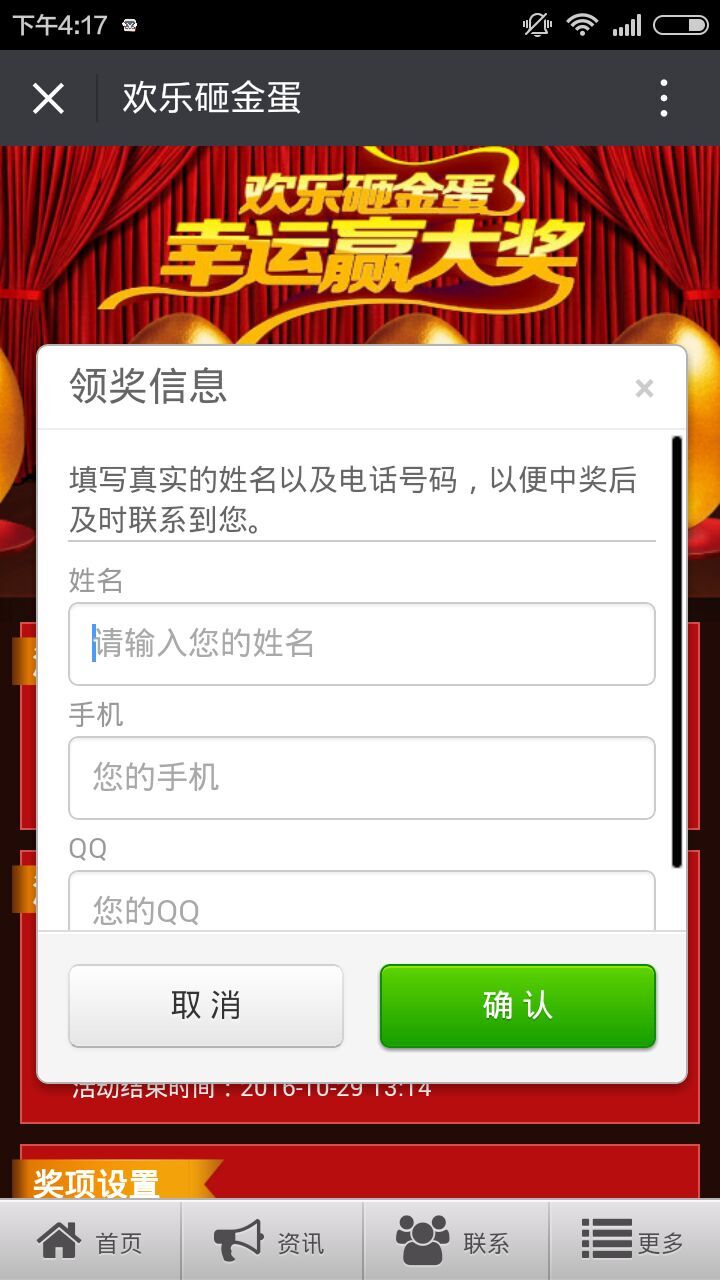Confirm the form with 确认 button
720x1280 pixels.
pos(517,1005)
